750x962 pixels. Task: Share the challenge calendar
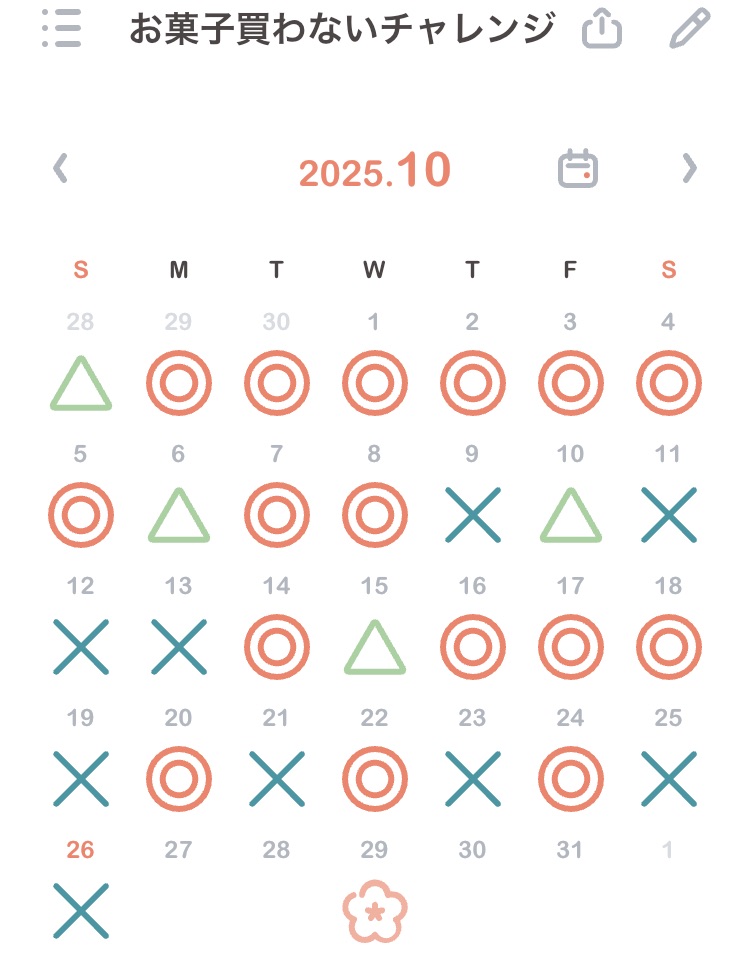coord(602,30)
